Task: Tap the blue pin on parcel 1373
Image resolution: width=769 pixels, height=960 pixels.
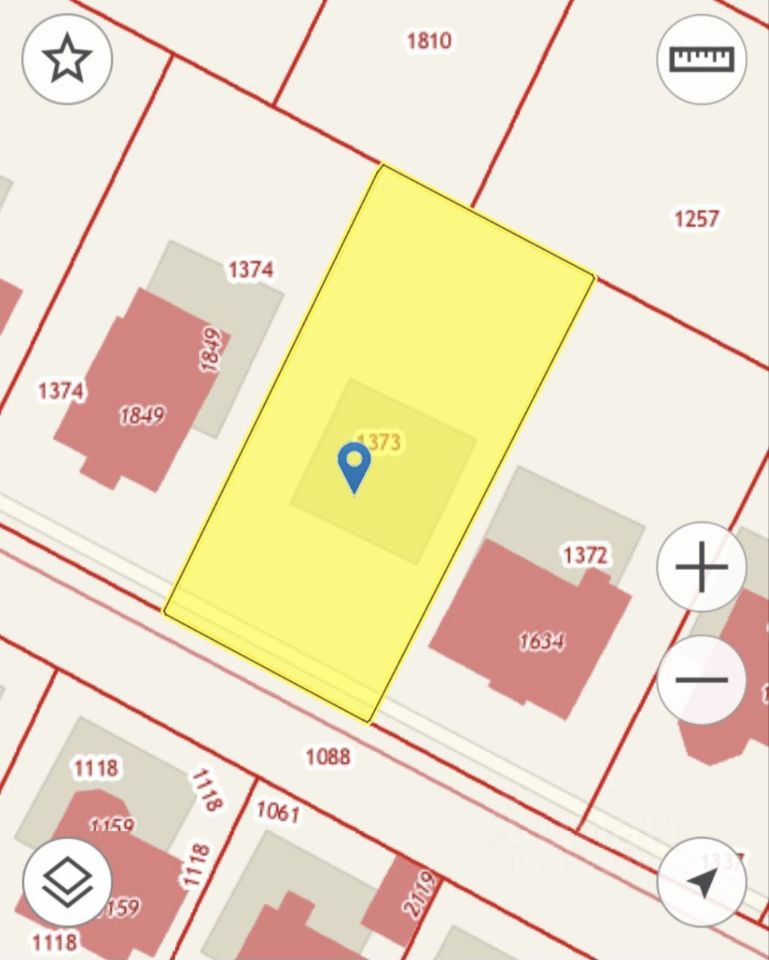Action: 354,465
